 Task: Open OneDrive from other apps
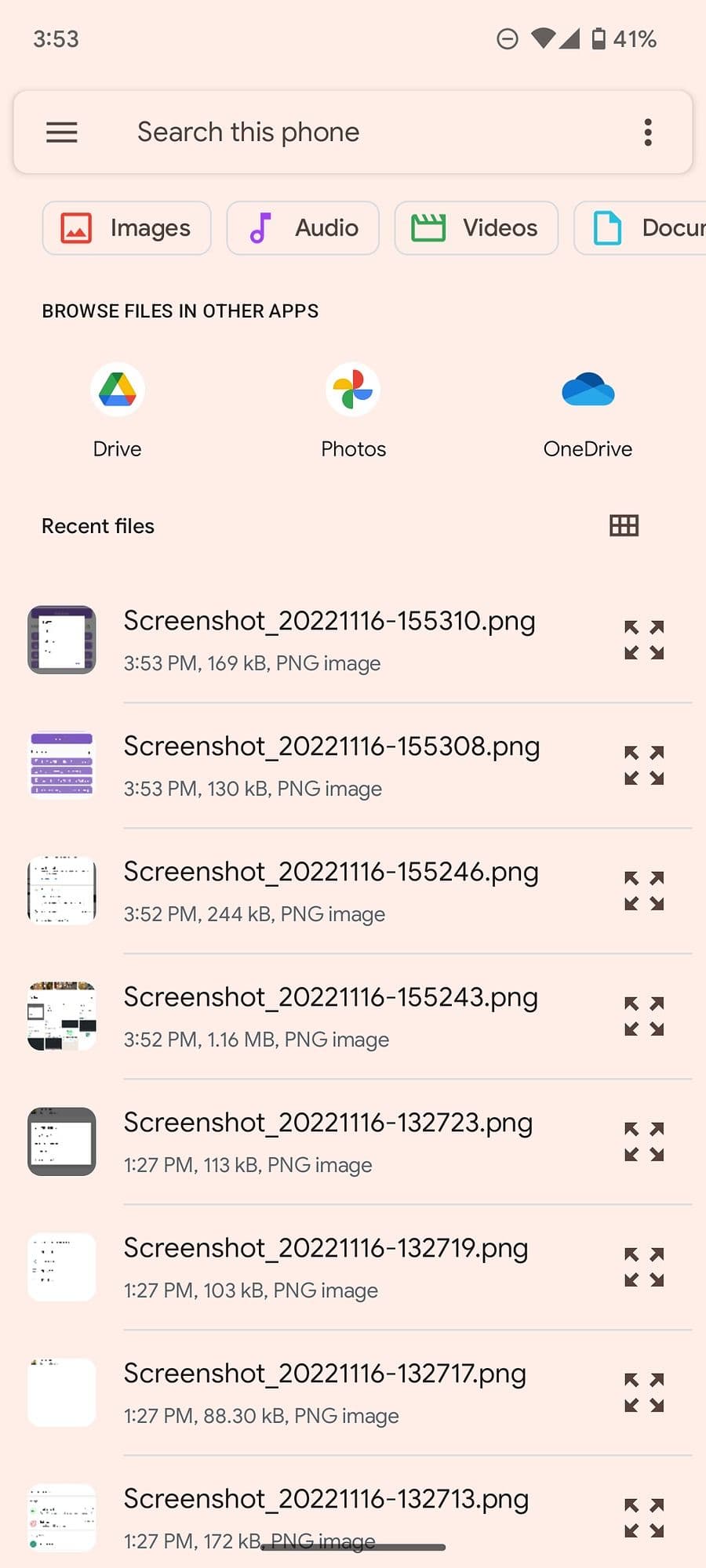tap(588, 390)
